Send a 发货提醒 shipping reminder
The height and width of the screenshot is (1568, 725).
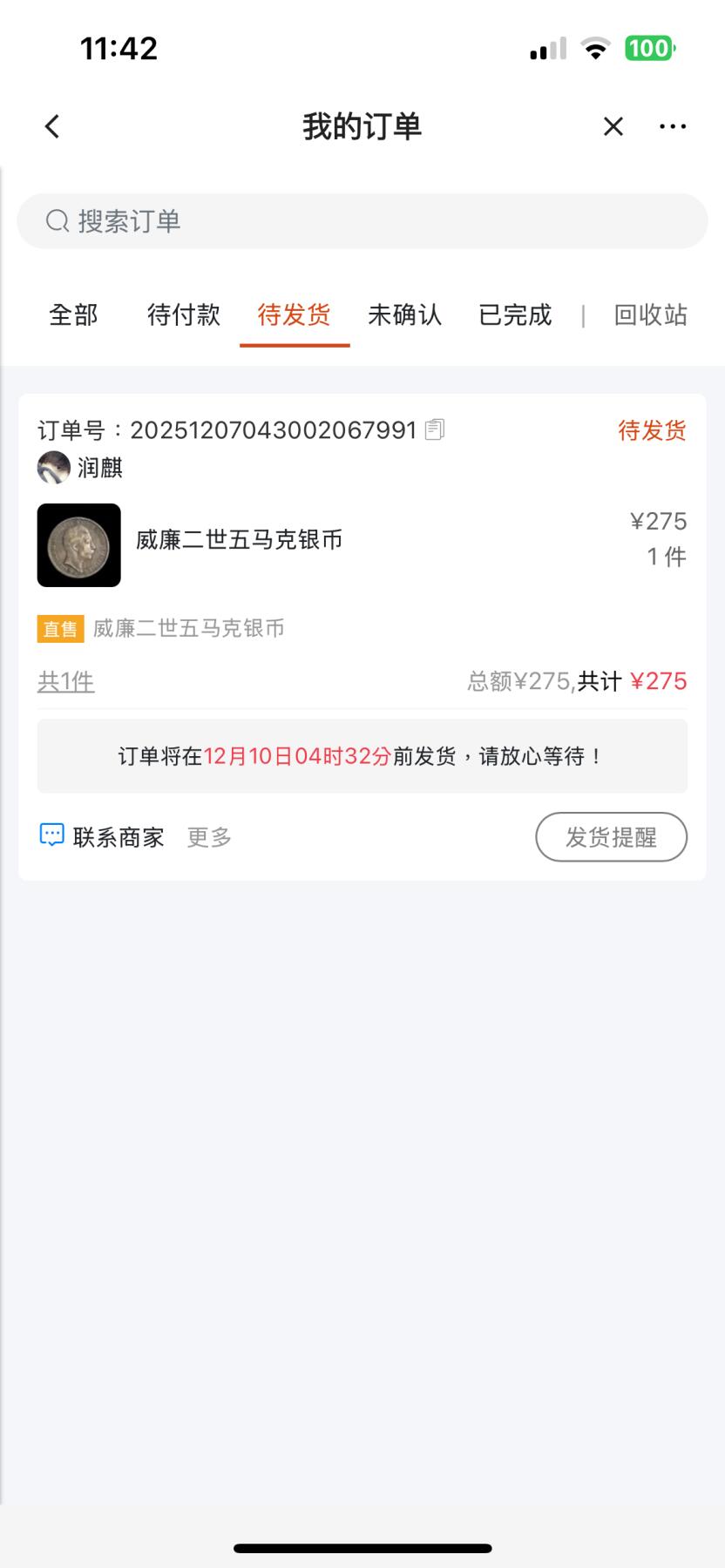click(611, 837)
